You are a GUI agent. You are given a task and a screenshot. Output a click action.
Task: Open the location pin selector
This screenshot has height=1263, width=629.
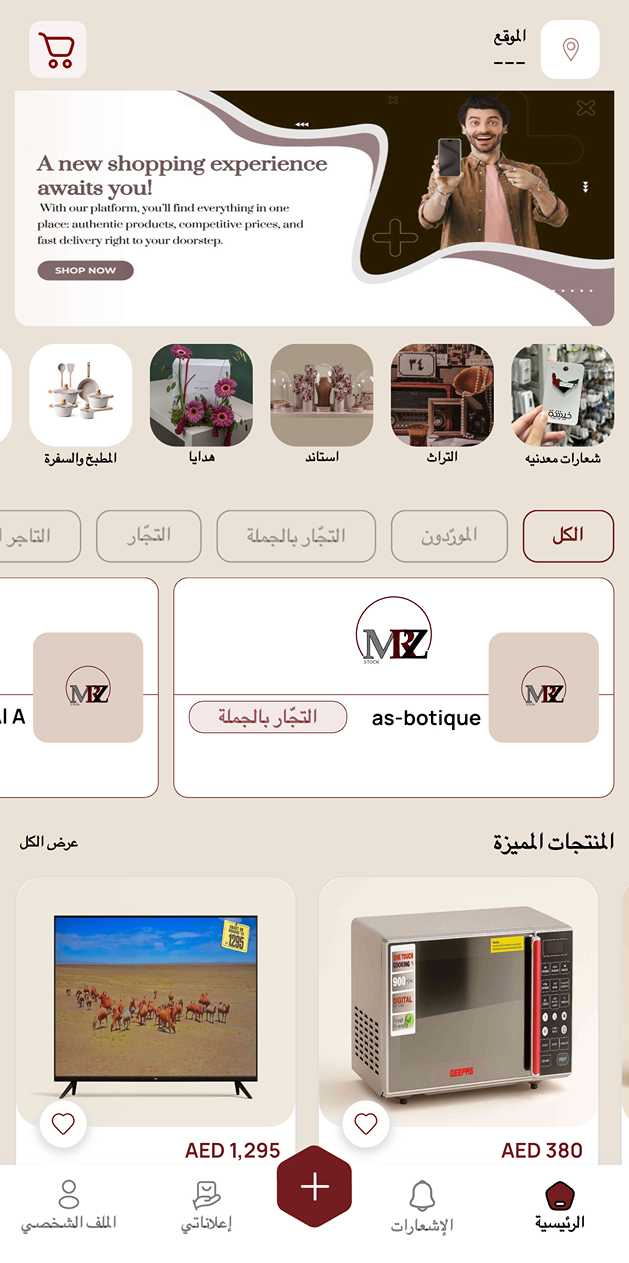pos(570,49)
